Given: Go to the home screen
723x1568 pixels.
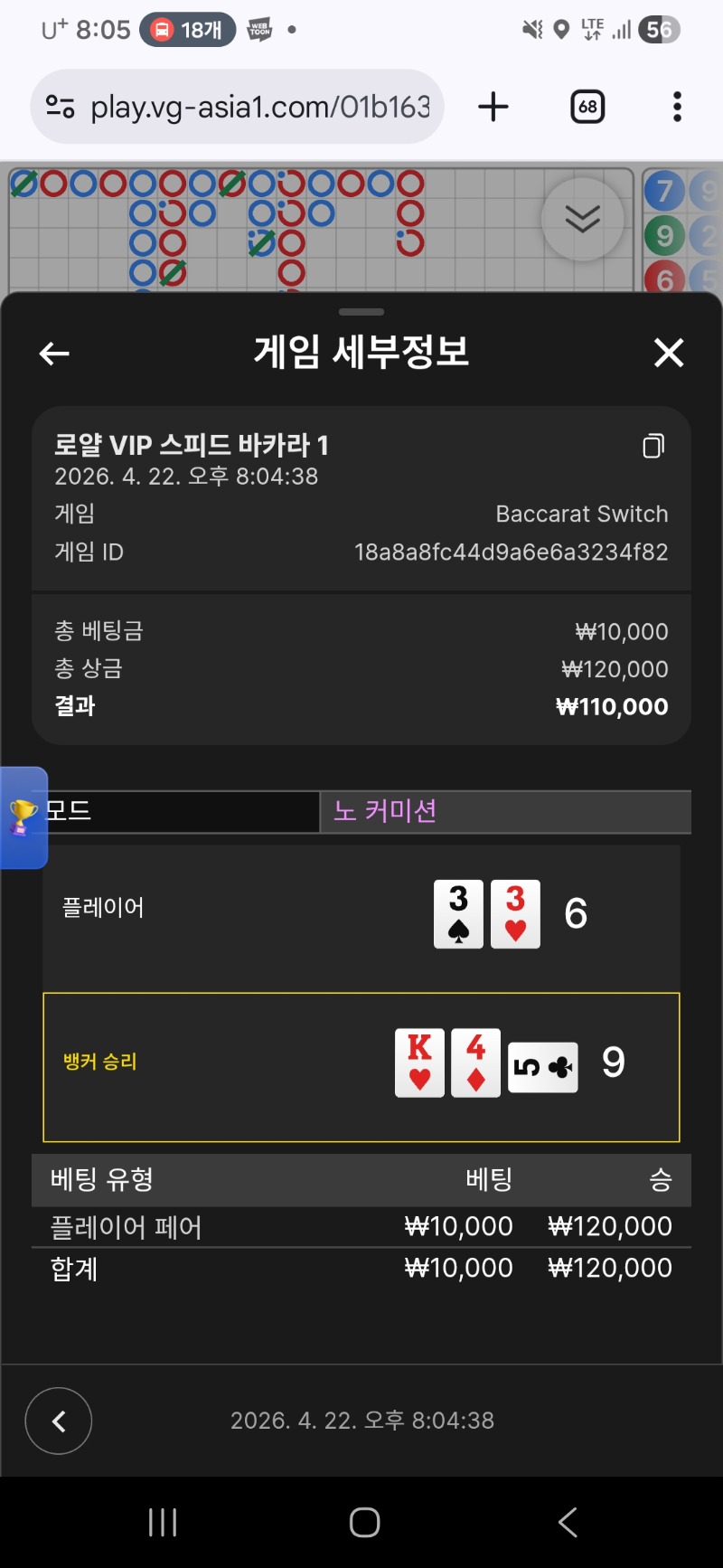Looking at the screenshot, I should (364, 1523).
